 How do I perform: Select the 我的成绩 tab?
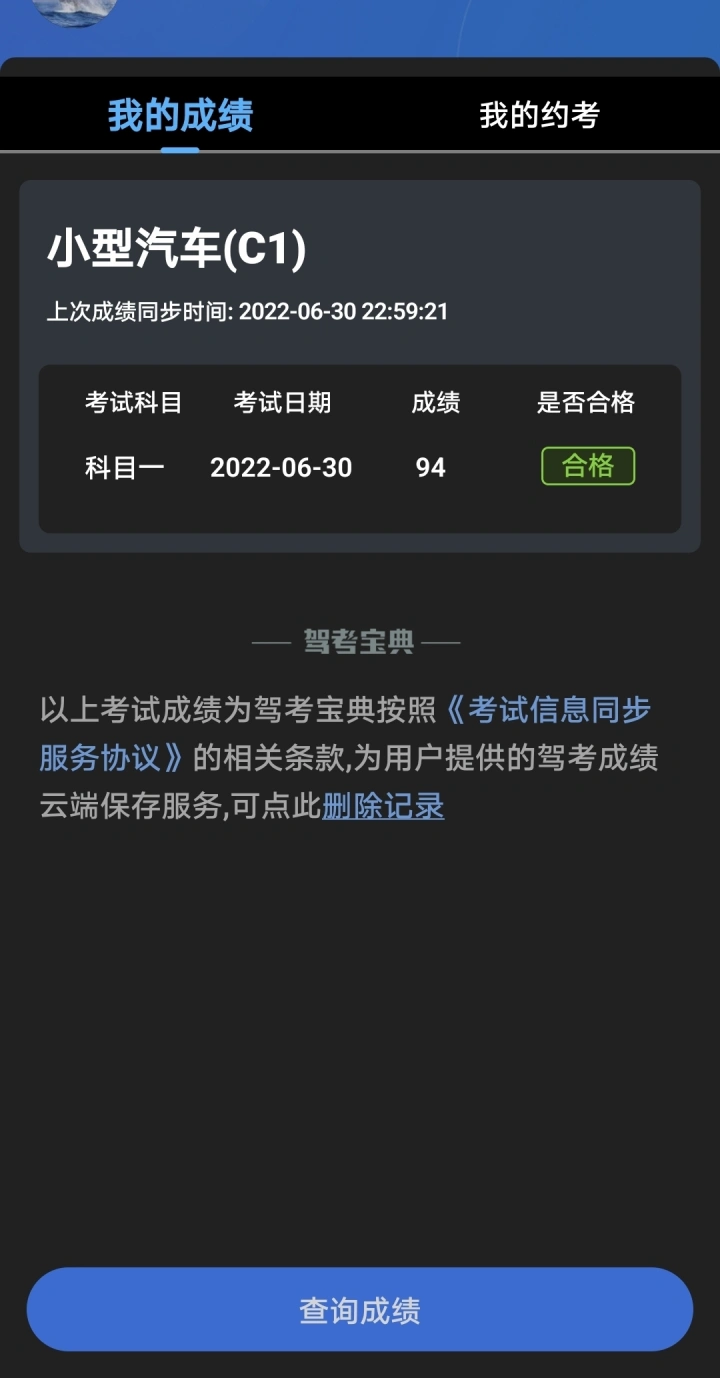tap(180, 115)
